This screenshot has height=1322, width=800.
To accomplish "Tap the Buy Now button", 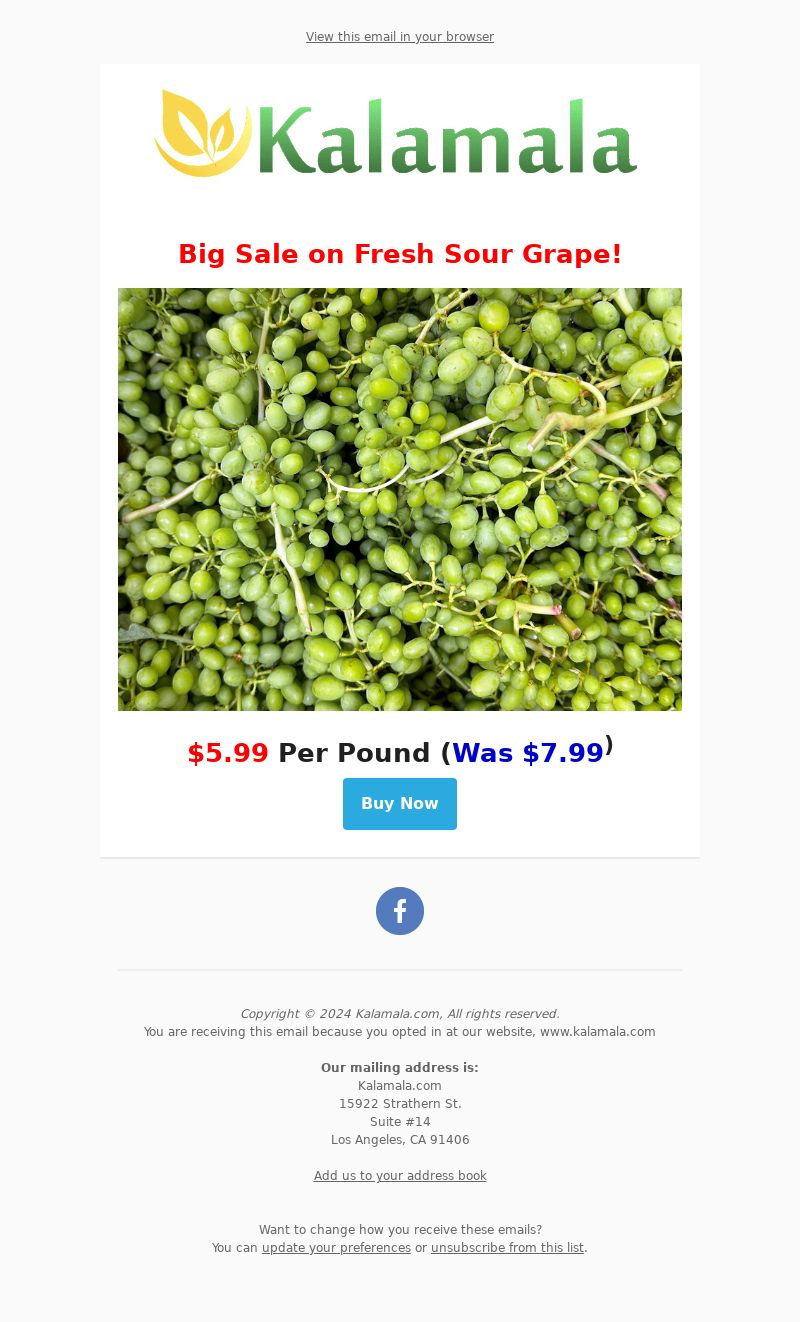I will click(x=400, y=804).
